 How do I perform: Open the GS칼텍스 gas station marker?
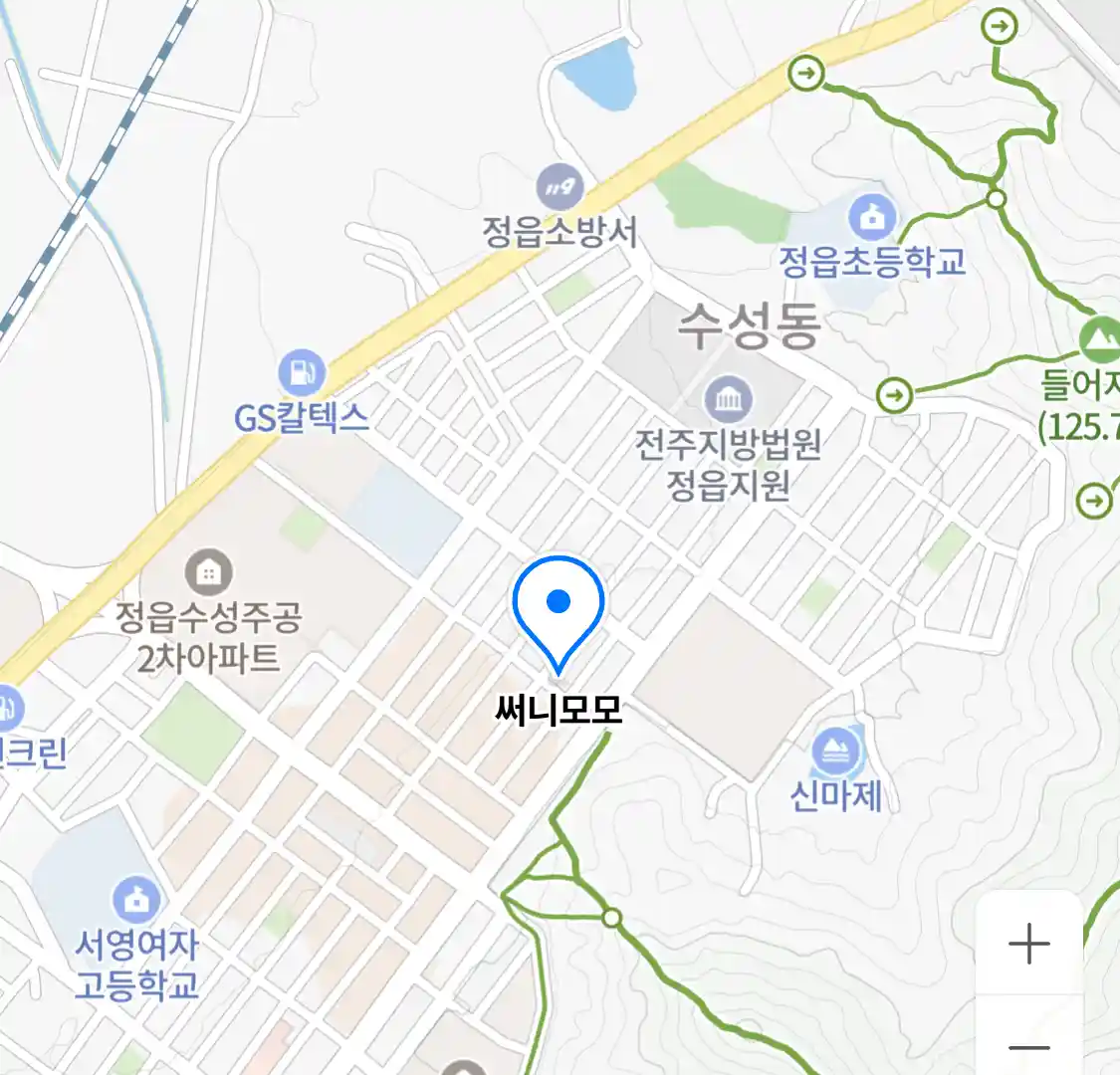pyautogui.click(x=302, y=372)
